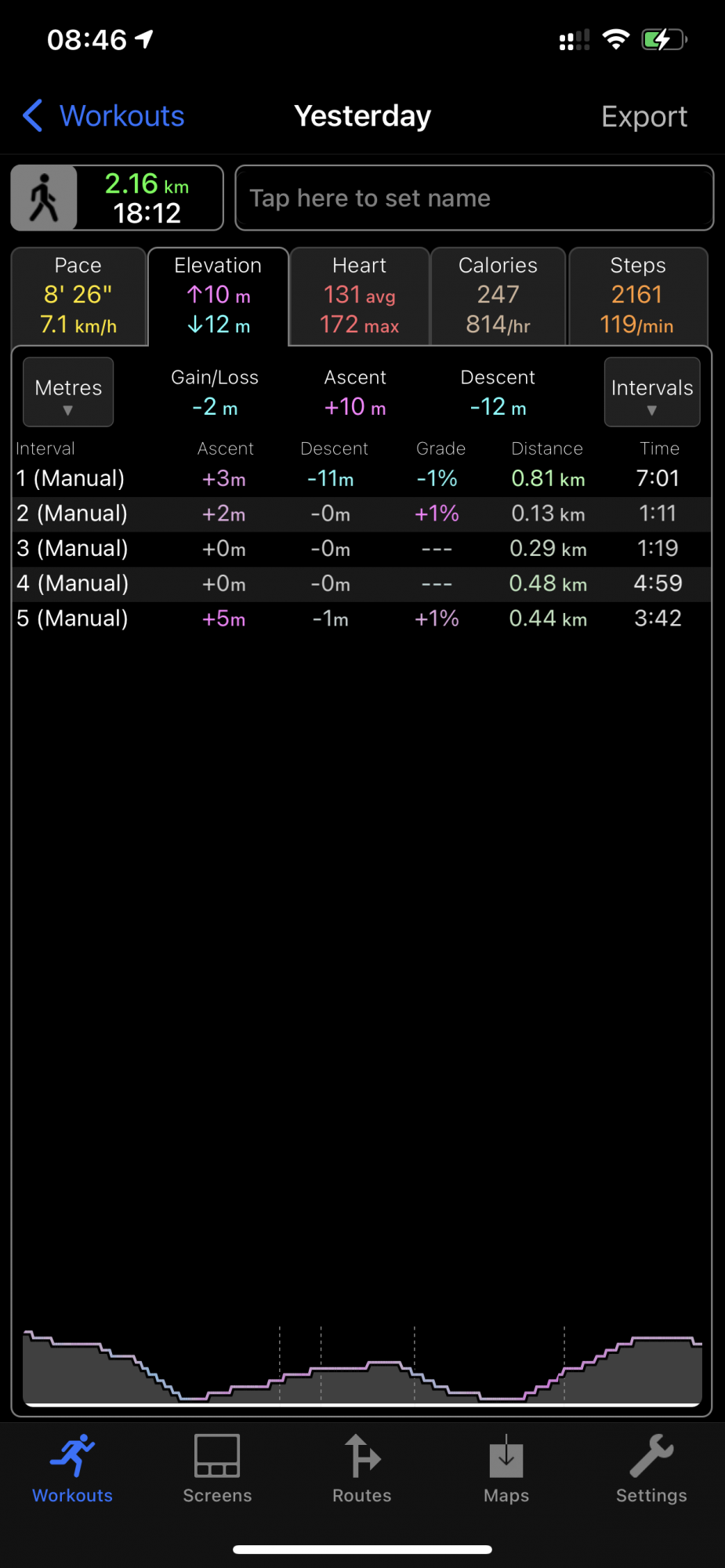Open the Settings tab
725x1568 pixels.
pos(651,1468)
